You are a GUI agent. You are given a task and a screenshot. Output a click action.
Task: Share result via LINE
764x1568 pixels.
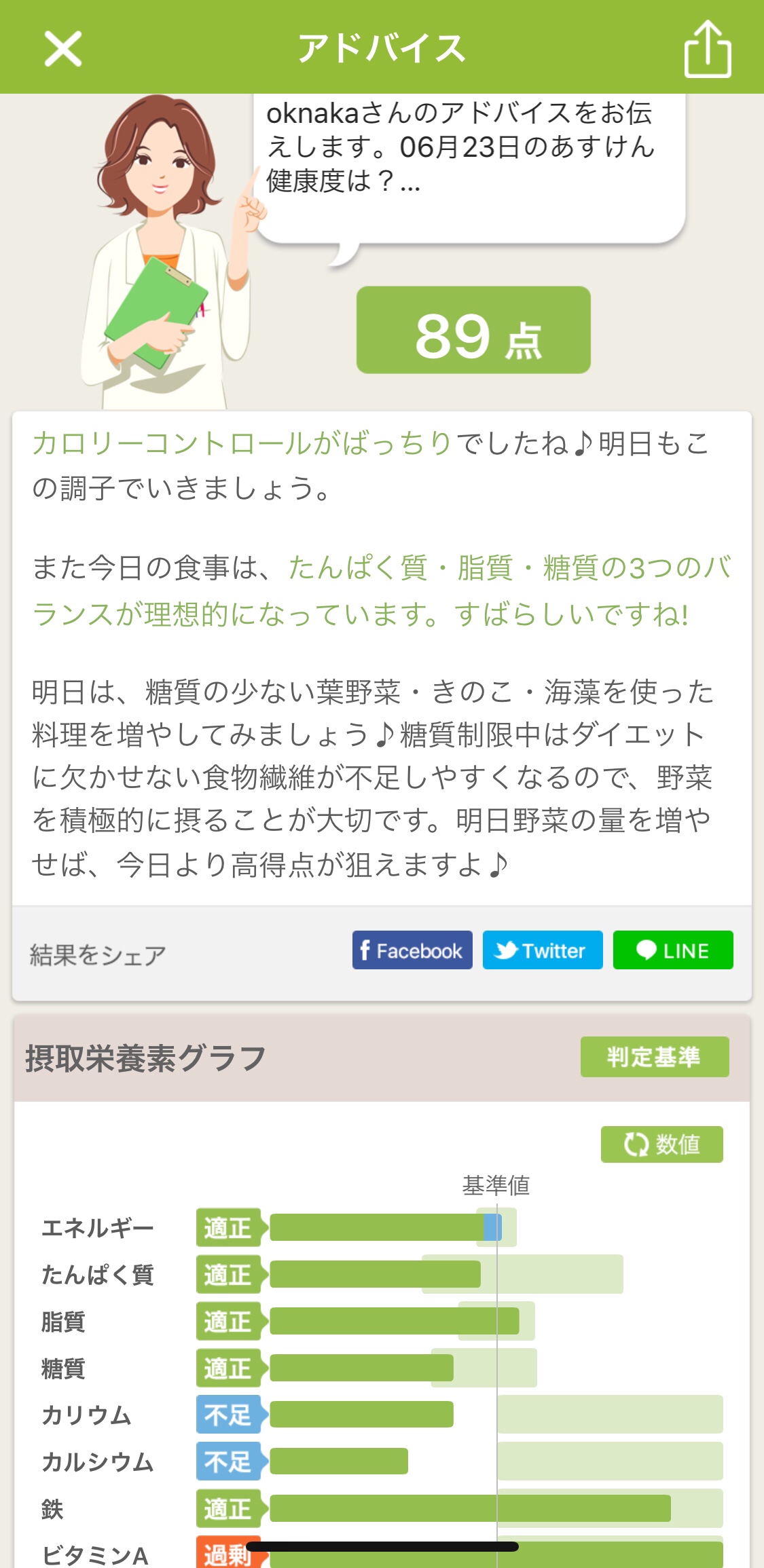pyautogui.click(x=672, y=950)
